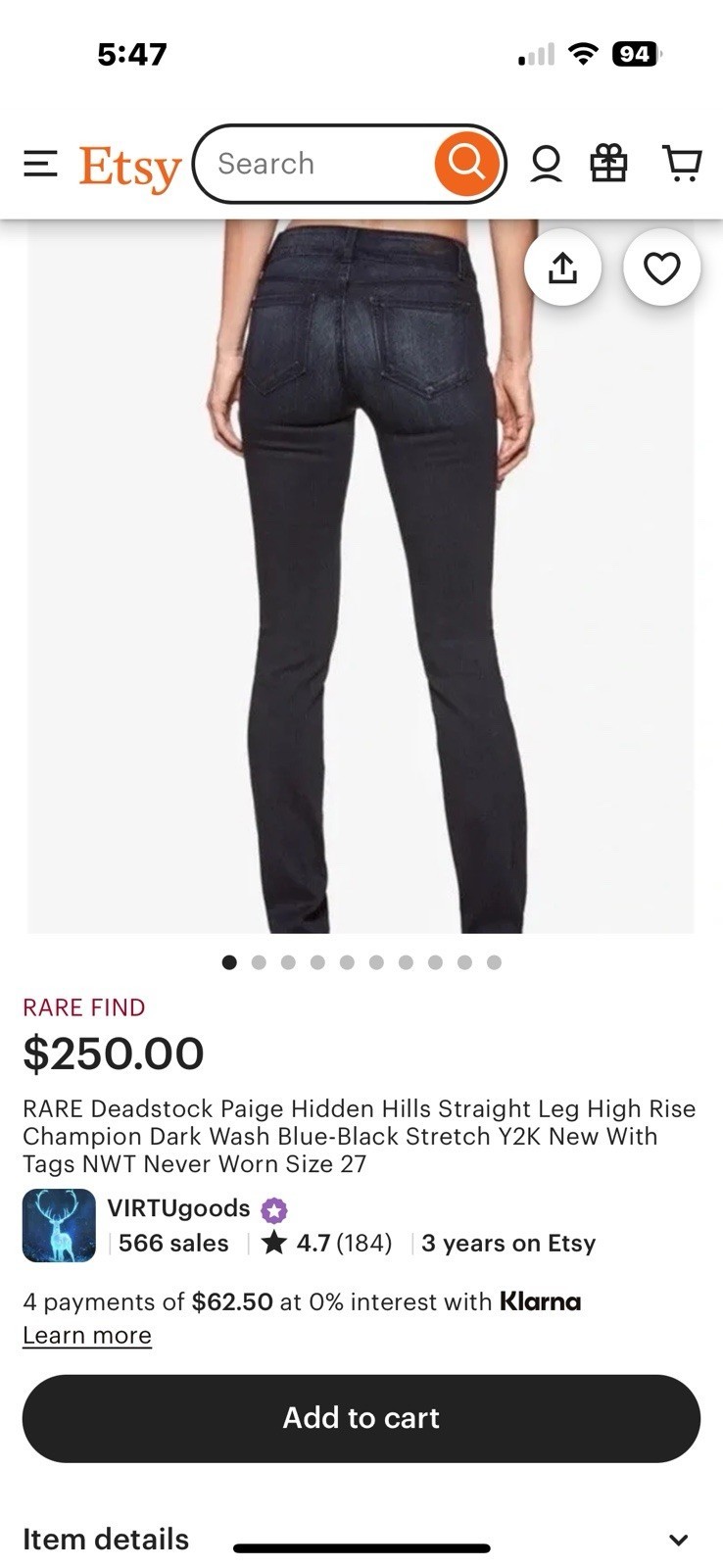Add to cart
Screen dimensions: 723x1568
(x=361, y=1418)
